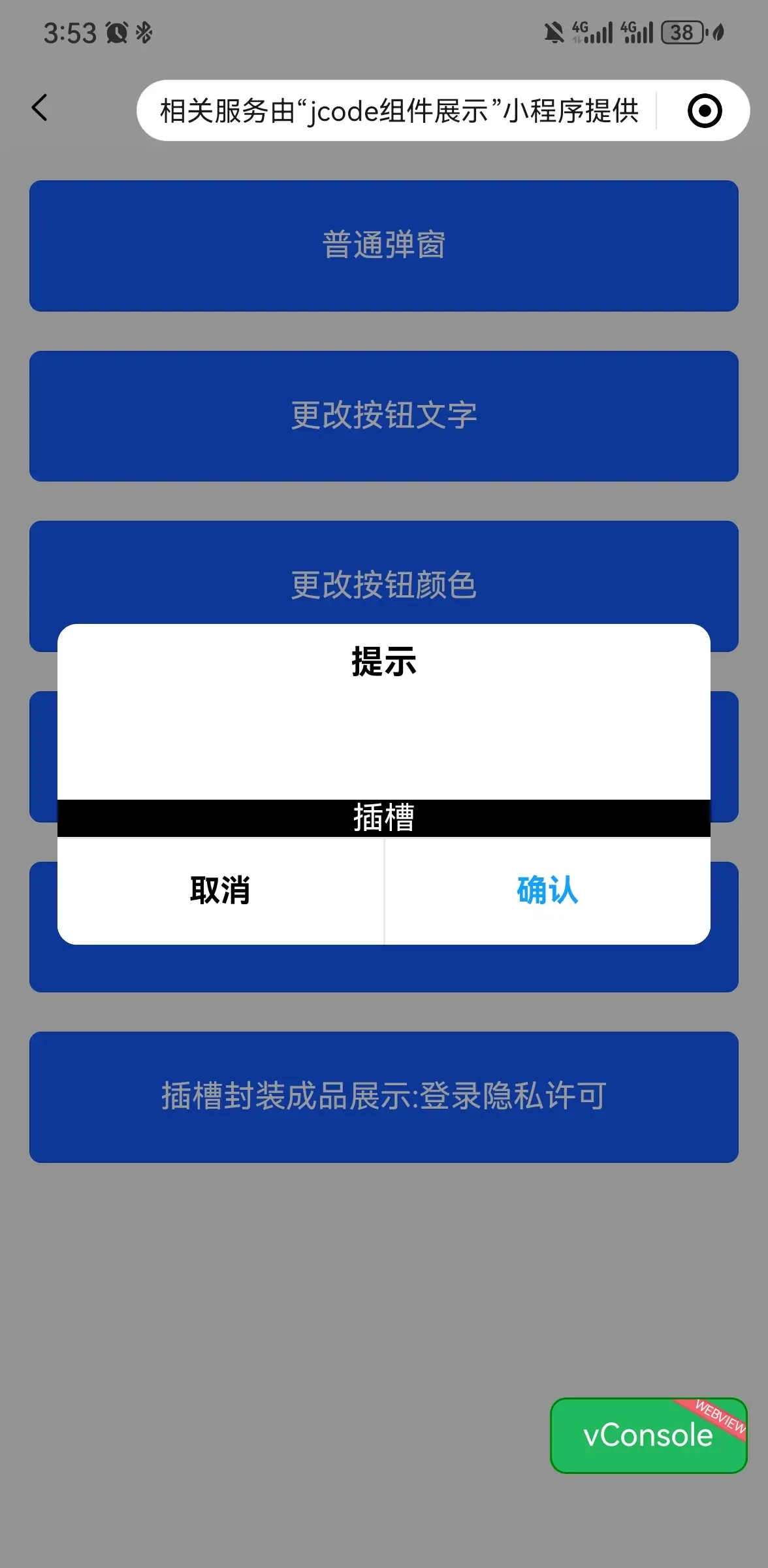Image resolution: width=768 pixels, height=1568 pixels.
Task: Open 普通弹窗 button
Action: [384, 246]
